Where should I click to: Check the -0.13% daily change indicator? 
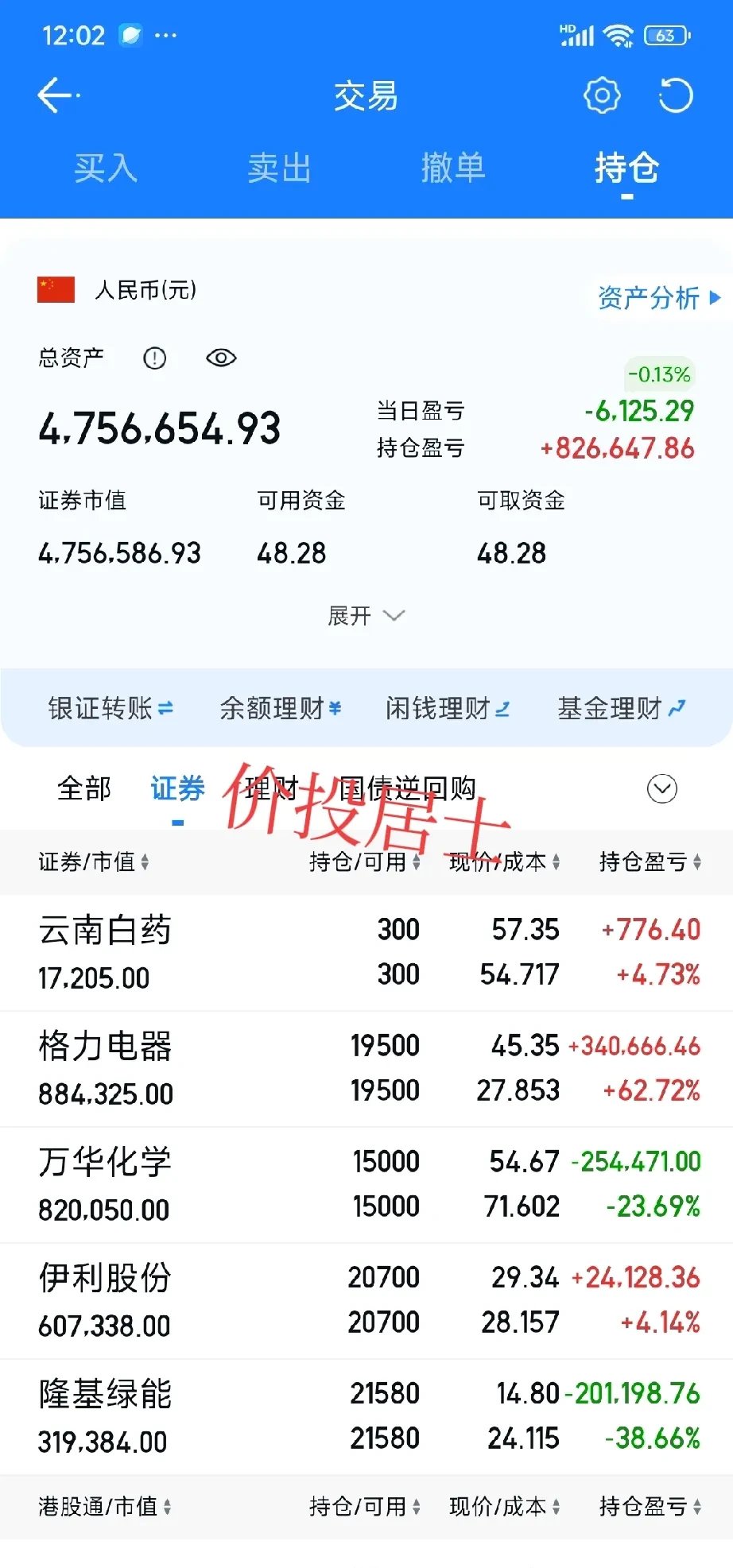[x=658, y=374]
